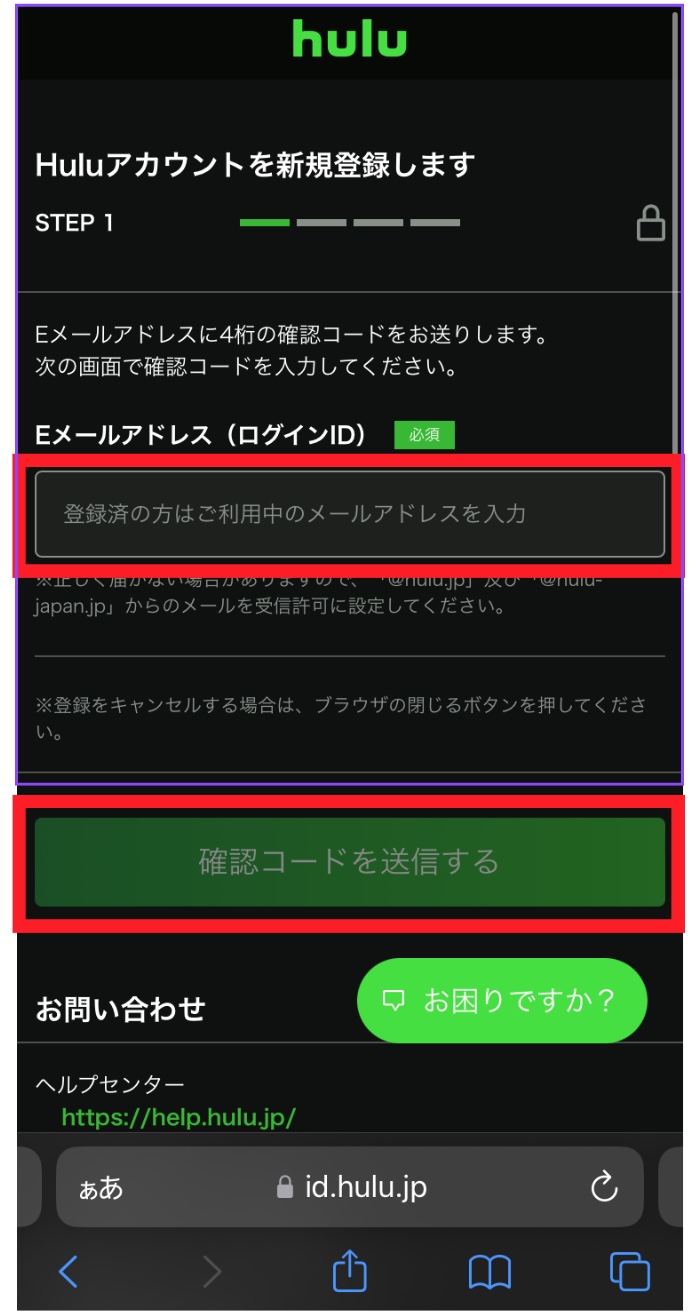The width and height of the screenshot is (696, 1312).
Task: Open the Safari share sheet
Action: 349,1271
